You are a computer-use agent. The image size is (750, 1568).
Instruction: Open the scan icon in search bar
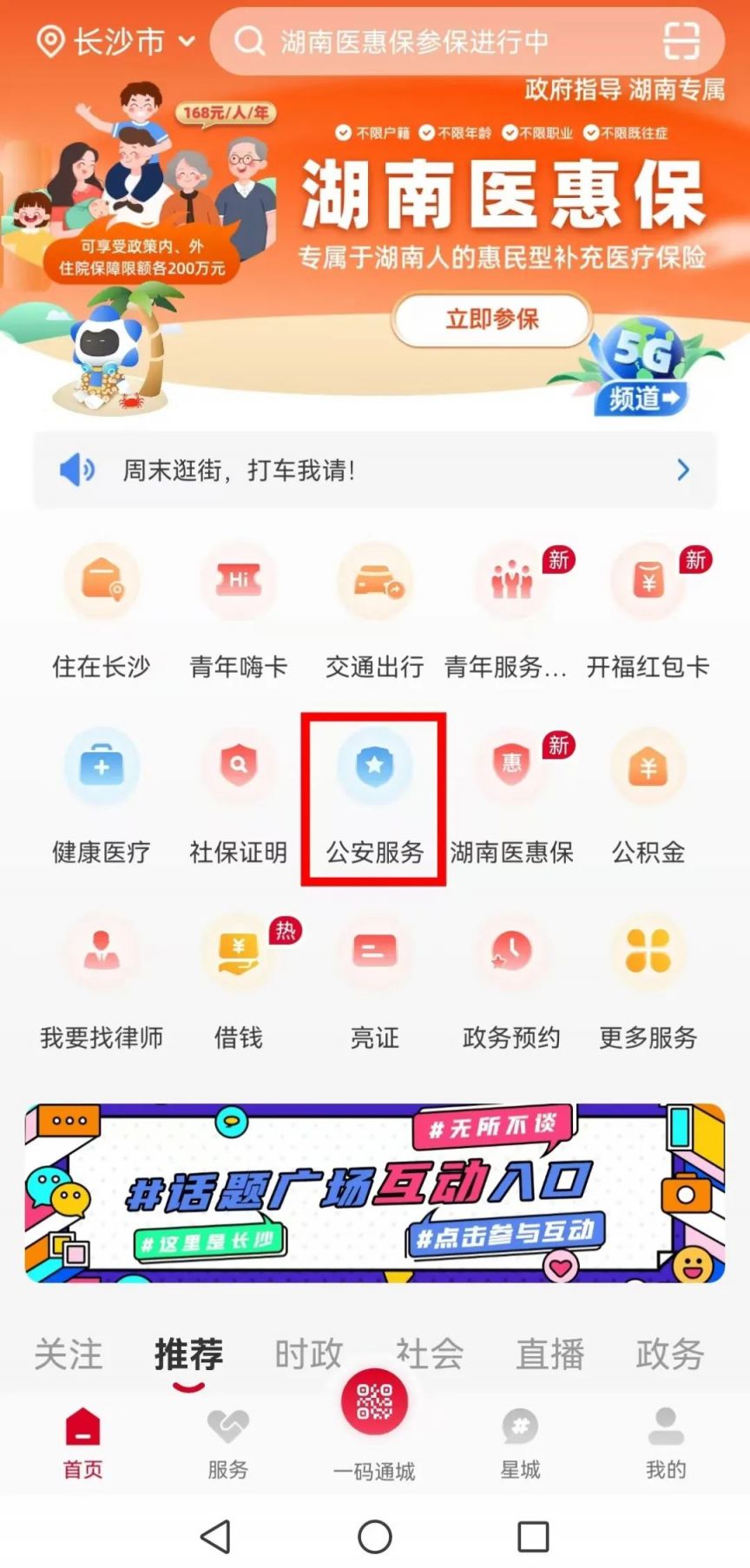681,41
